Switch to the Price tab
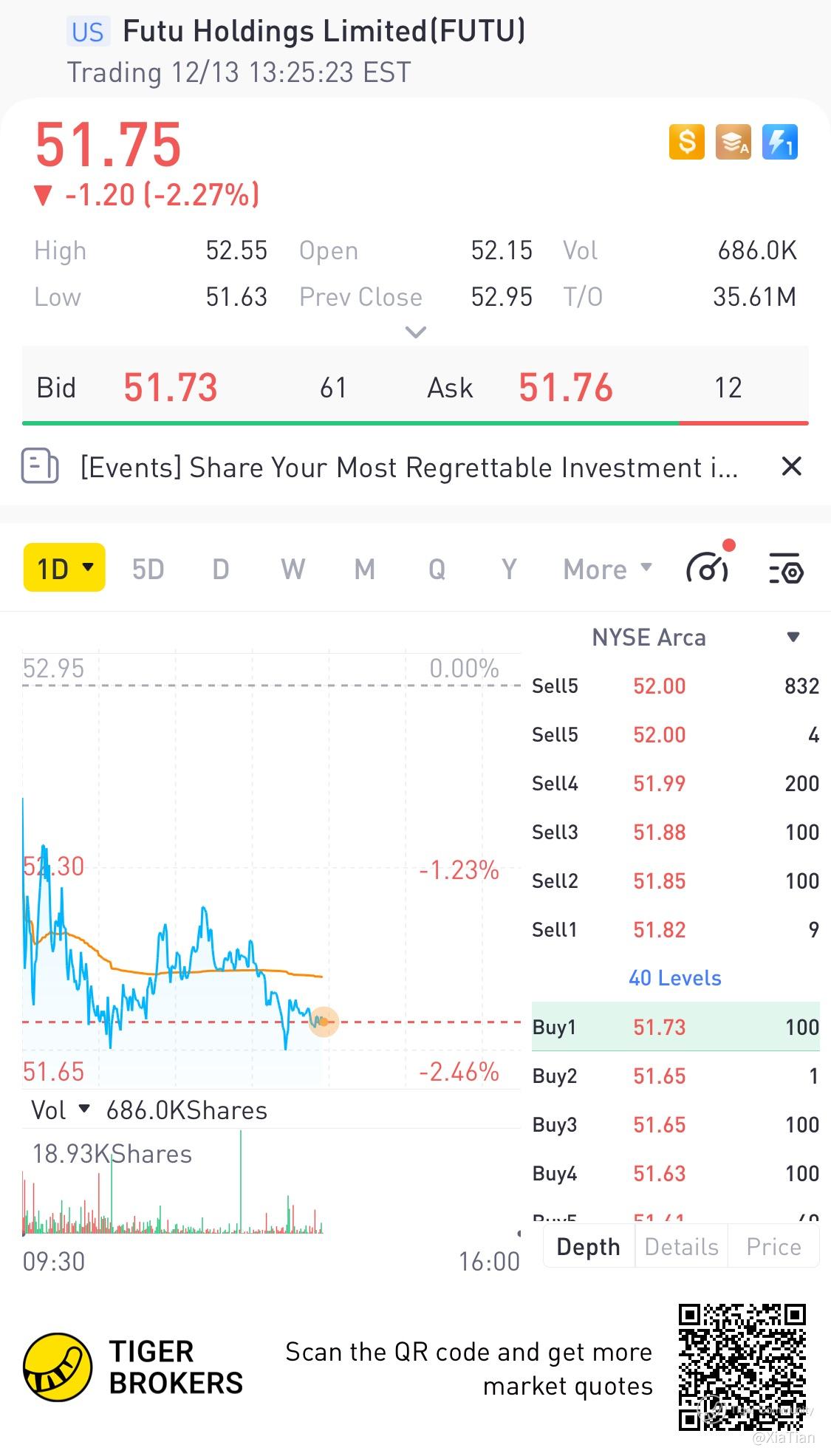The width and height of the screenshot is (831, 1456). 773,1247
